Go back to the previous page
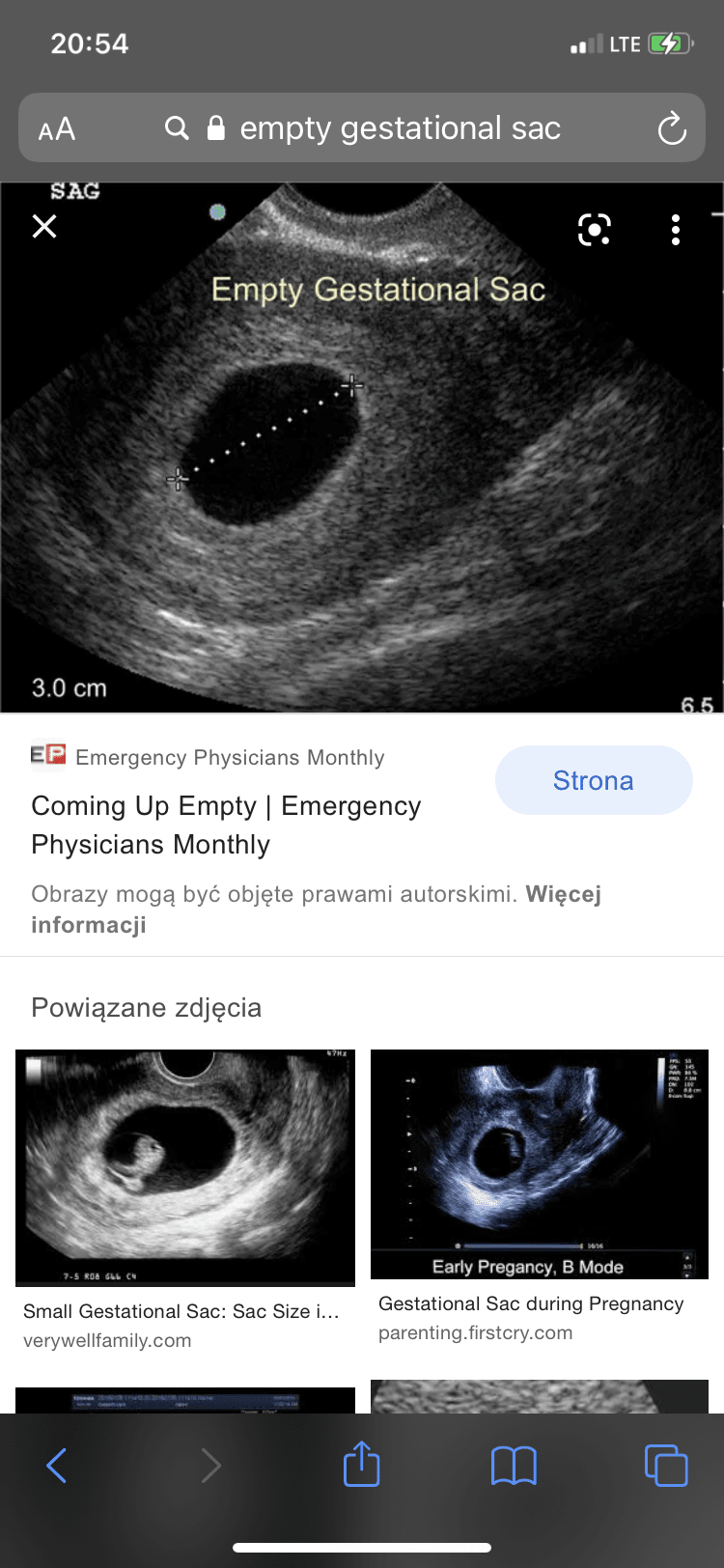 tap(57, 1466)
